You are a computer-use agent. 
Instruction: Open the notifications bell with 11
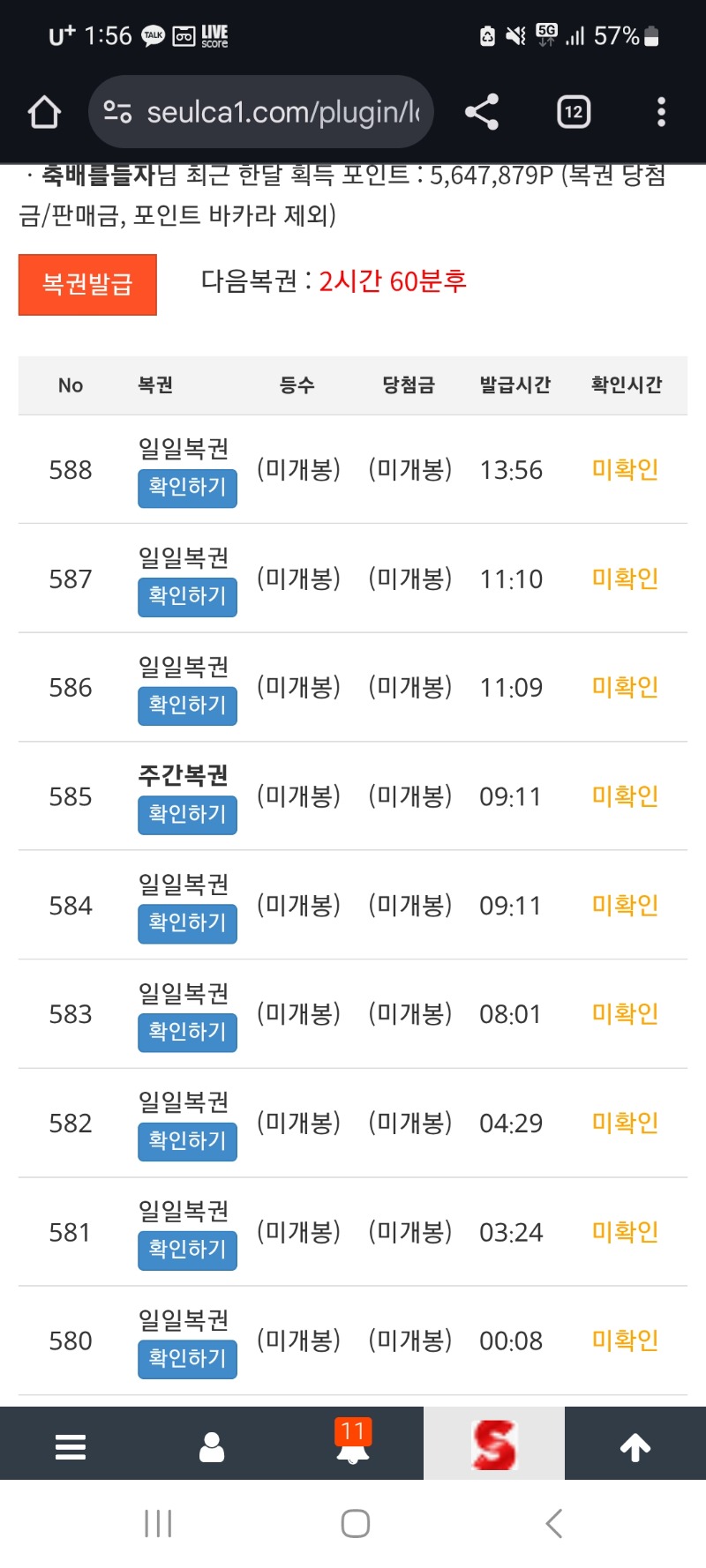click(x=353, y=1445)
